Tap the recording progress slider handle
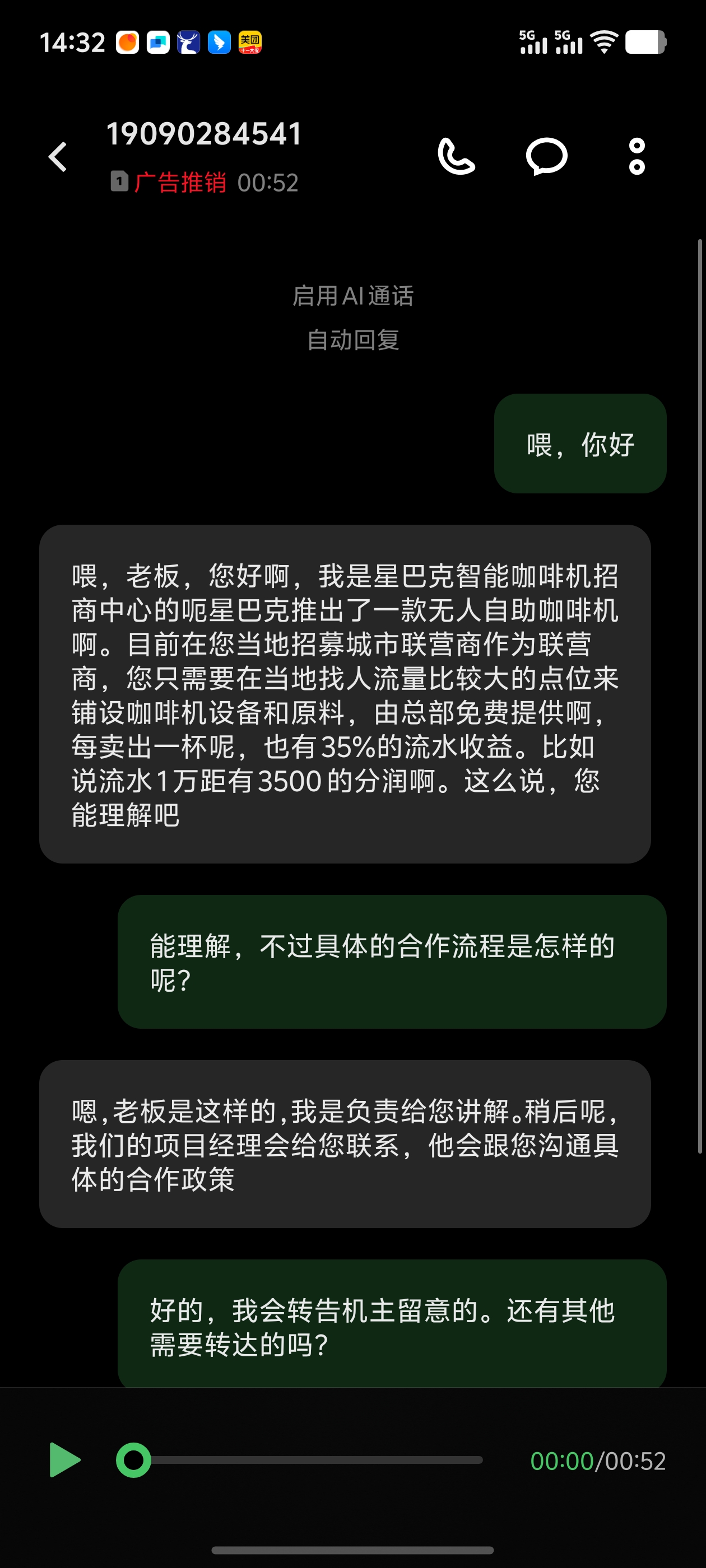706x1568 pixels. (x=133, y=1460)
